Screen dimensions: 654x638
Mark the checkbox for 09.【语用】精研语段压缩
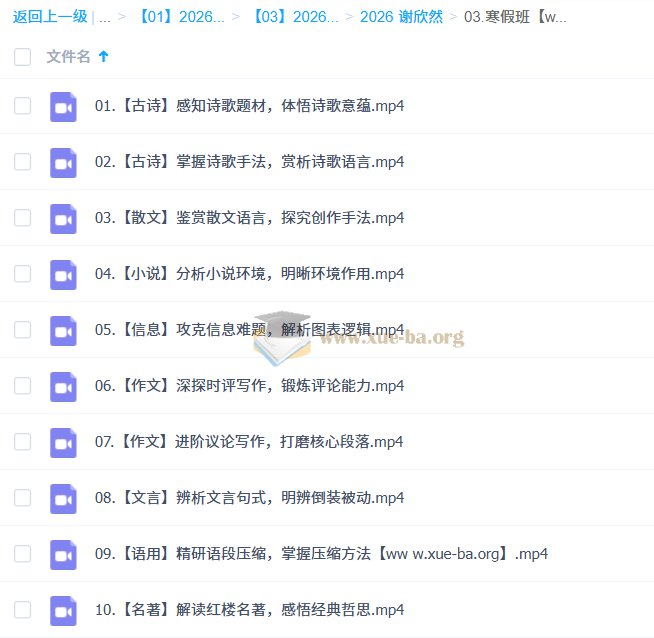pos(22,554)
